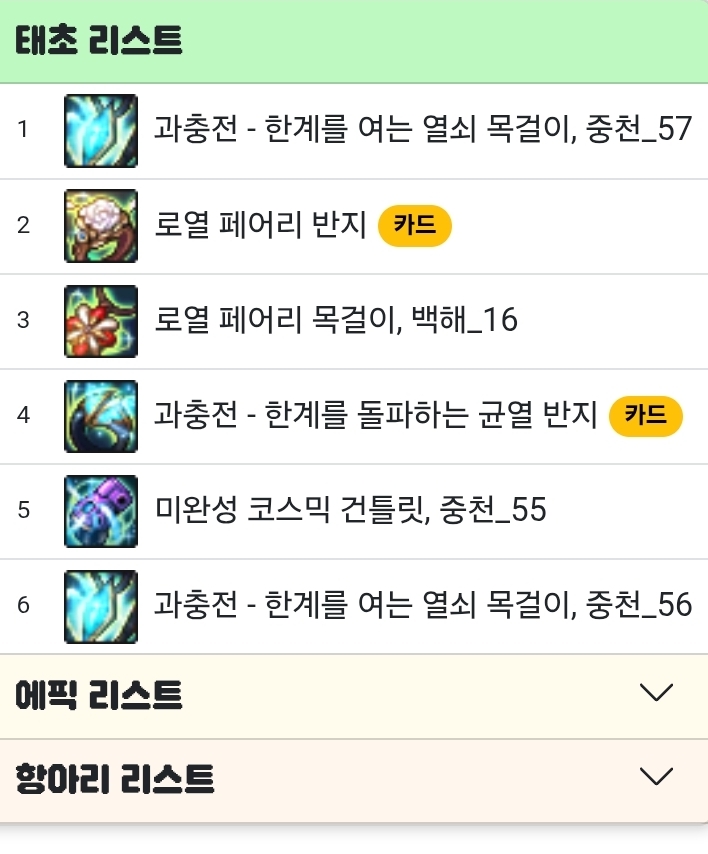The width and height of the screenshot is (708, 854).
Task: Open the 로열 페어리 반지 row
Action: point(262,225)
